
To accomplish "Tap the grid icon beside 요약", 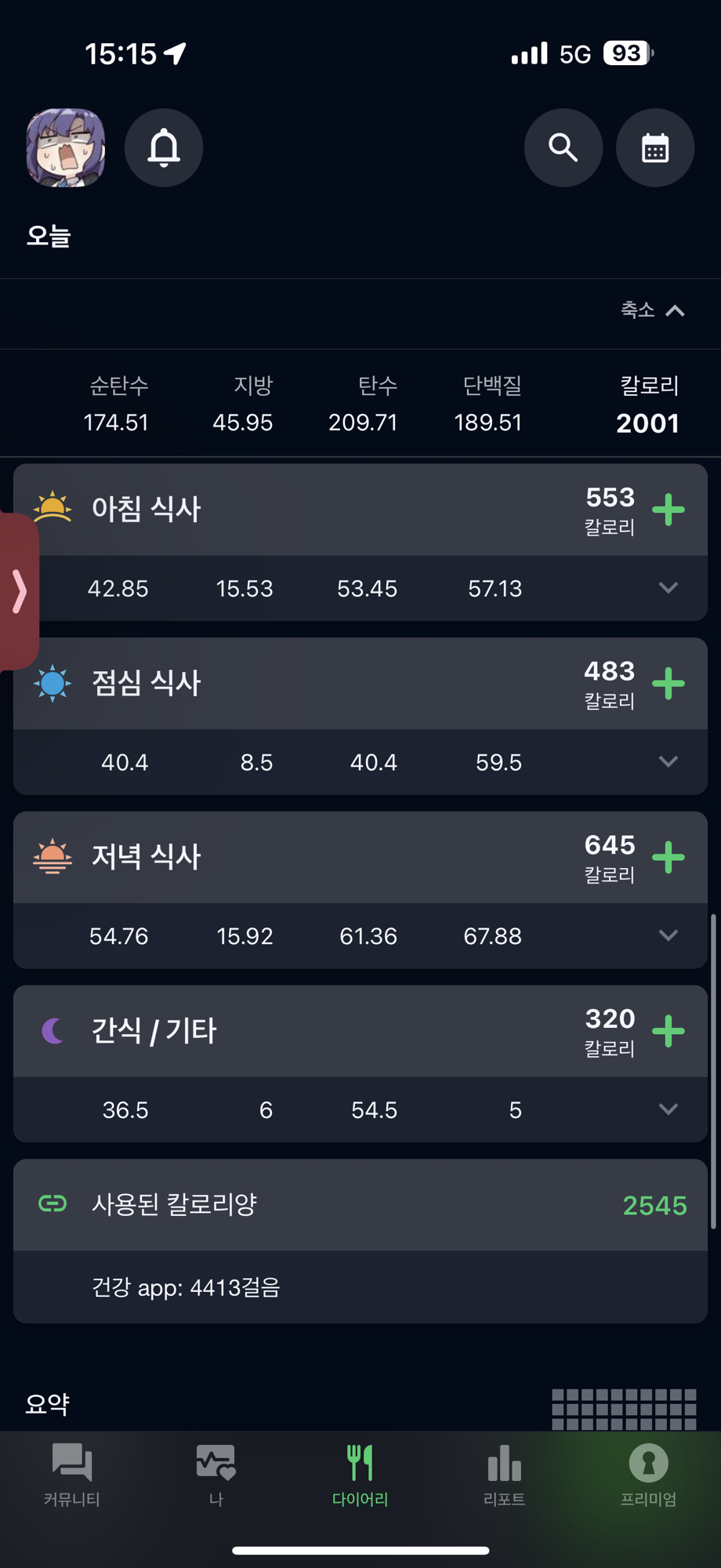I will coord(624,1409).
